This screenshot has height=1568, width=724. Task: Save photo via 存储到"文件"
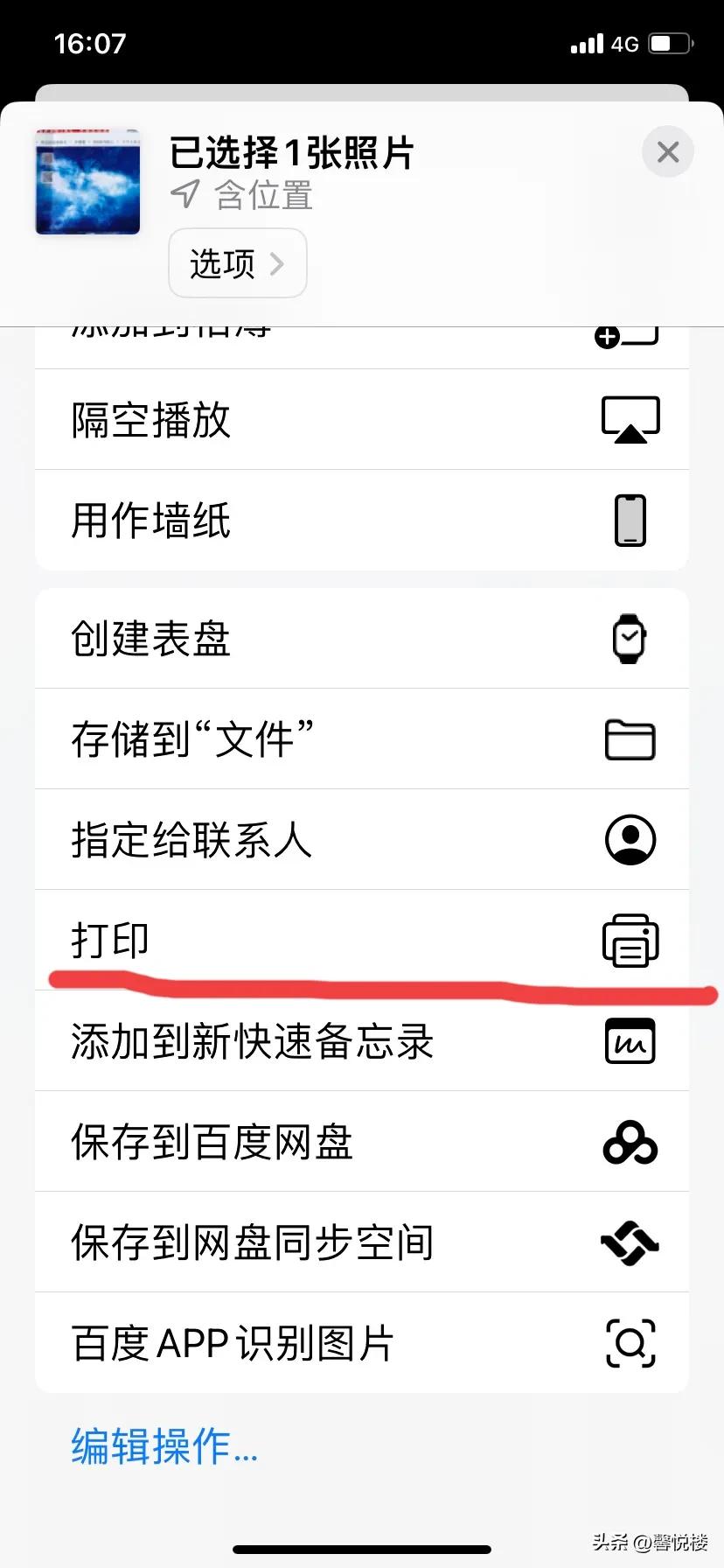pyautogui.click(x=361, y=739)
